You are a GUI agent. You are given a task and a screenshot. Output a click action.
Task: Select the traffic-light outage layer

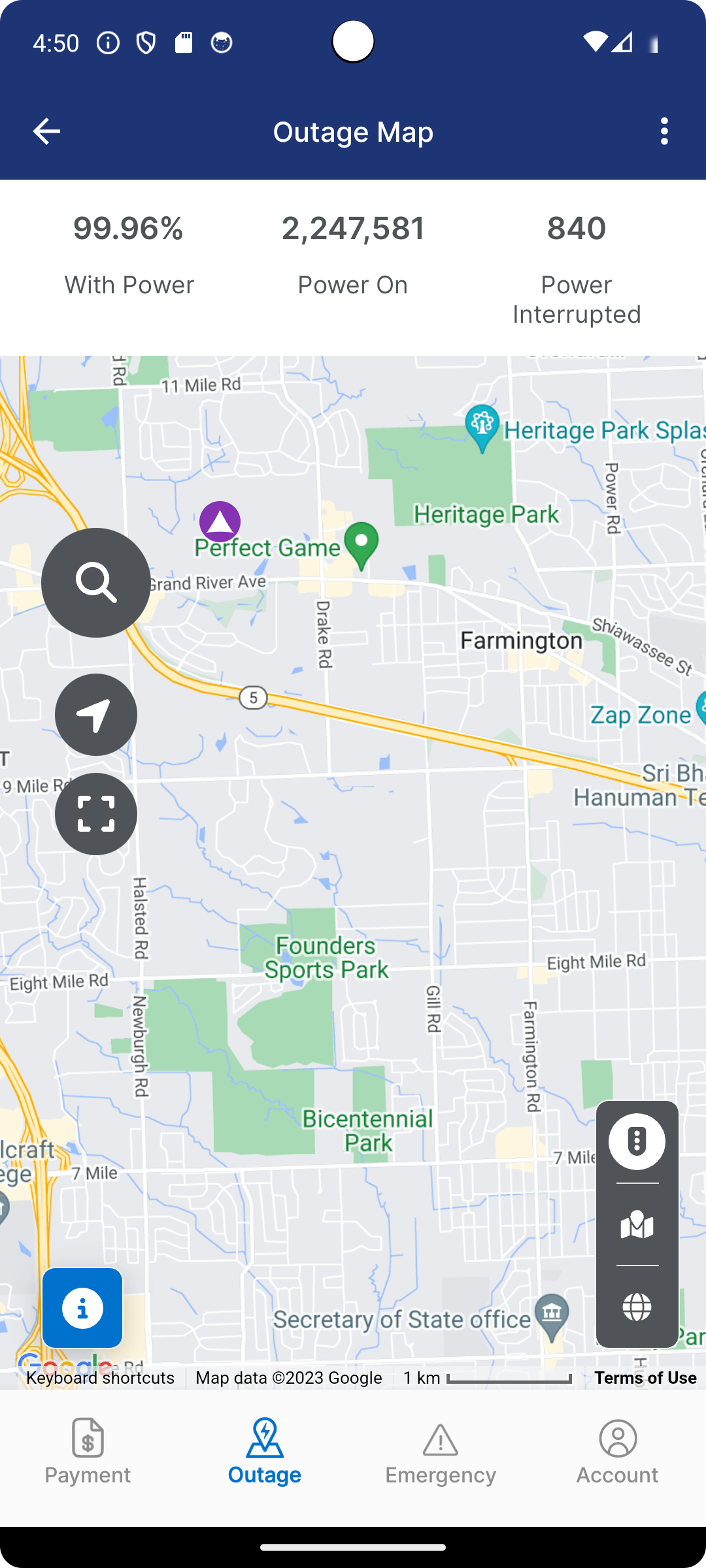pos(637,1141)
